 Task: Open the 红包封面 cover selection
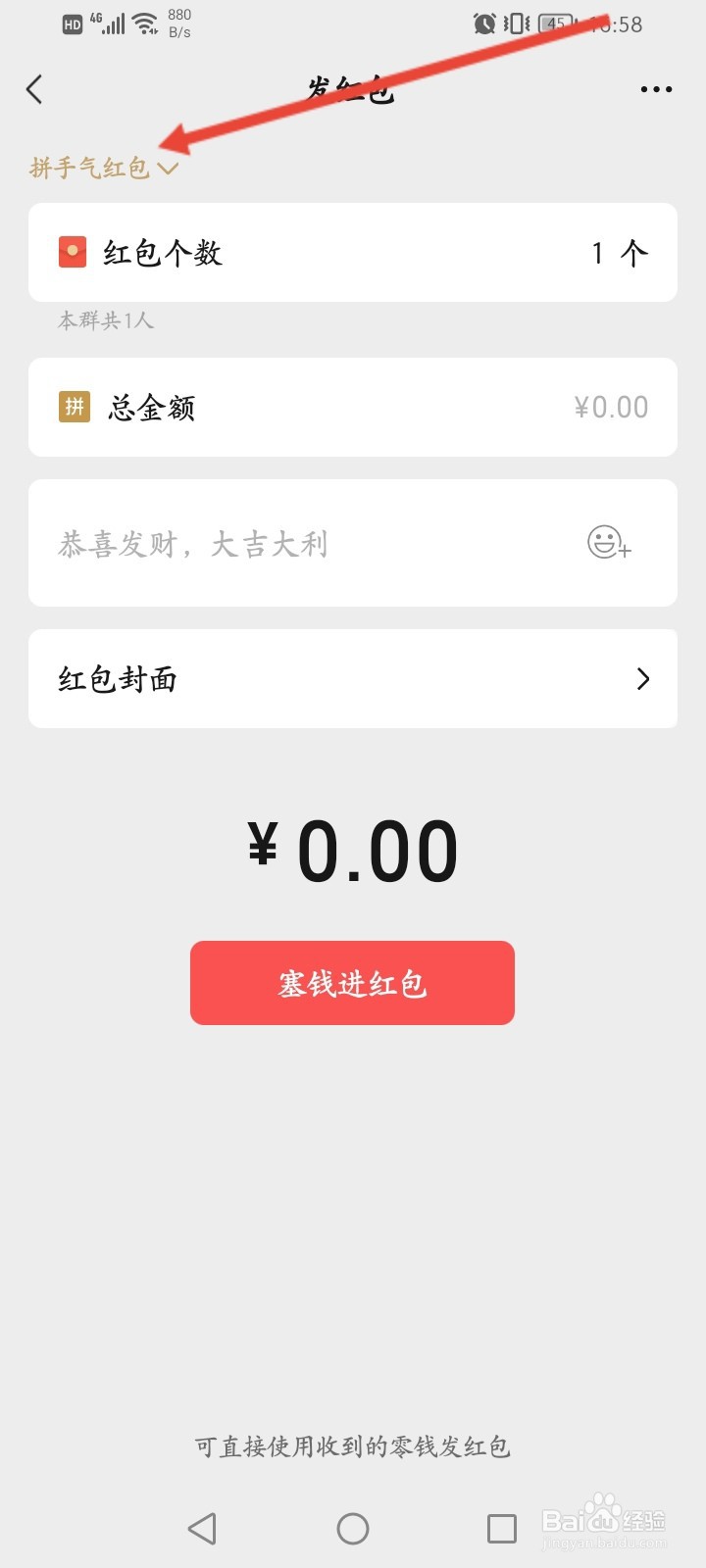pos(353,679)
